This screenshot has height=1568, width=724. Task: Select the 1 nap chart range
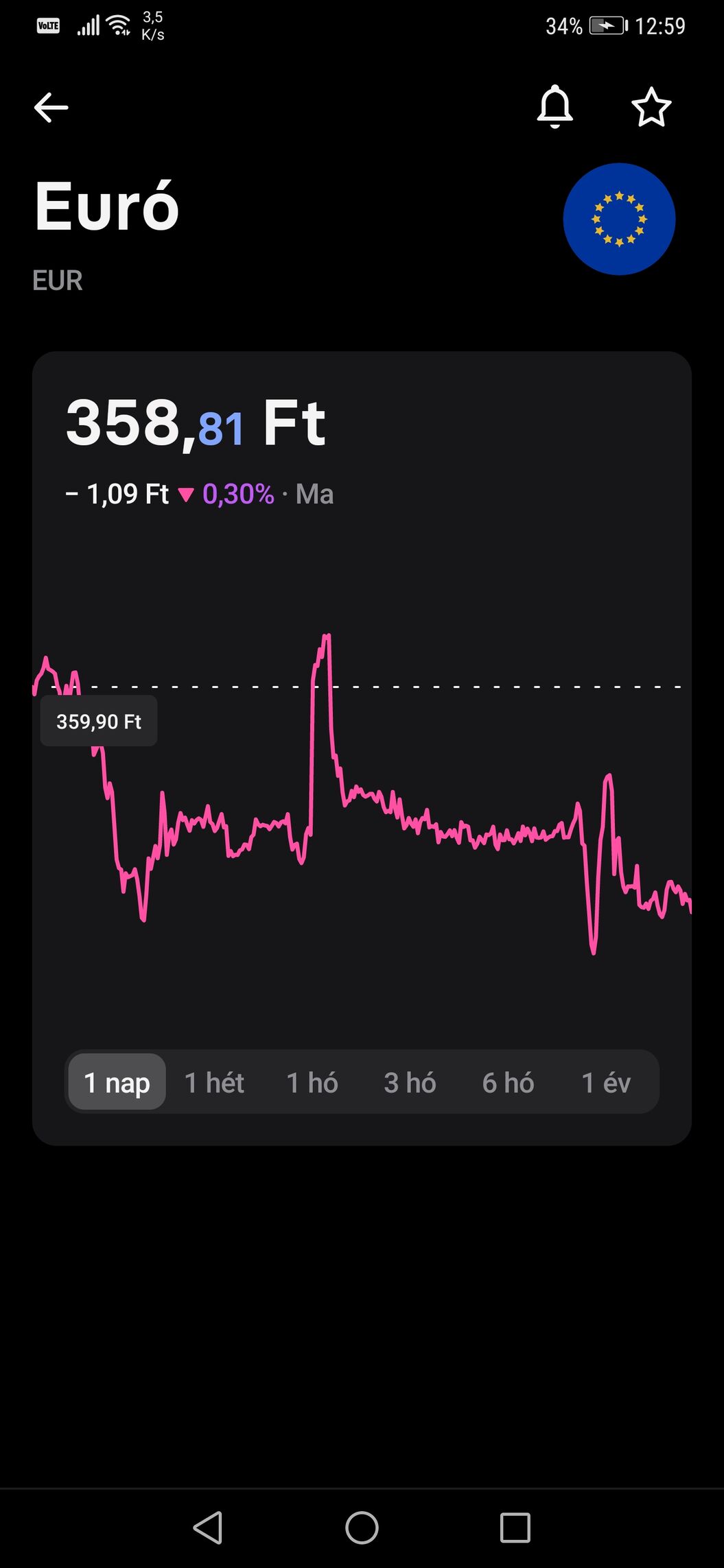click(x=117, y=1082)
